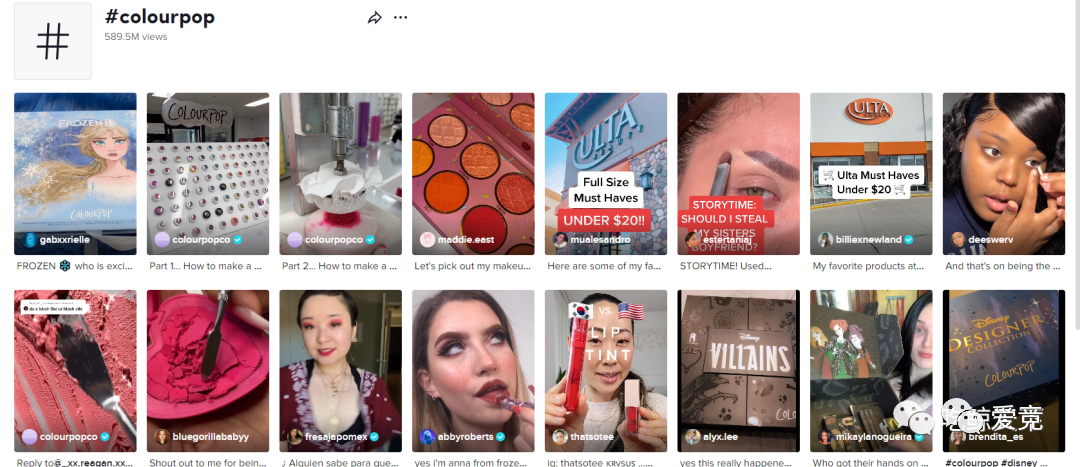Viewport: 1080px width, 467px height.
Task: Open the three-dot more options menu
Action: (401, 18)
